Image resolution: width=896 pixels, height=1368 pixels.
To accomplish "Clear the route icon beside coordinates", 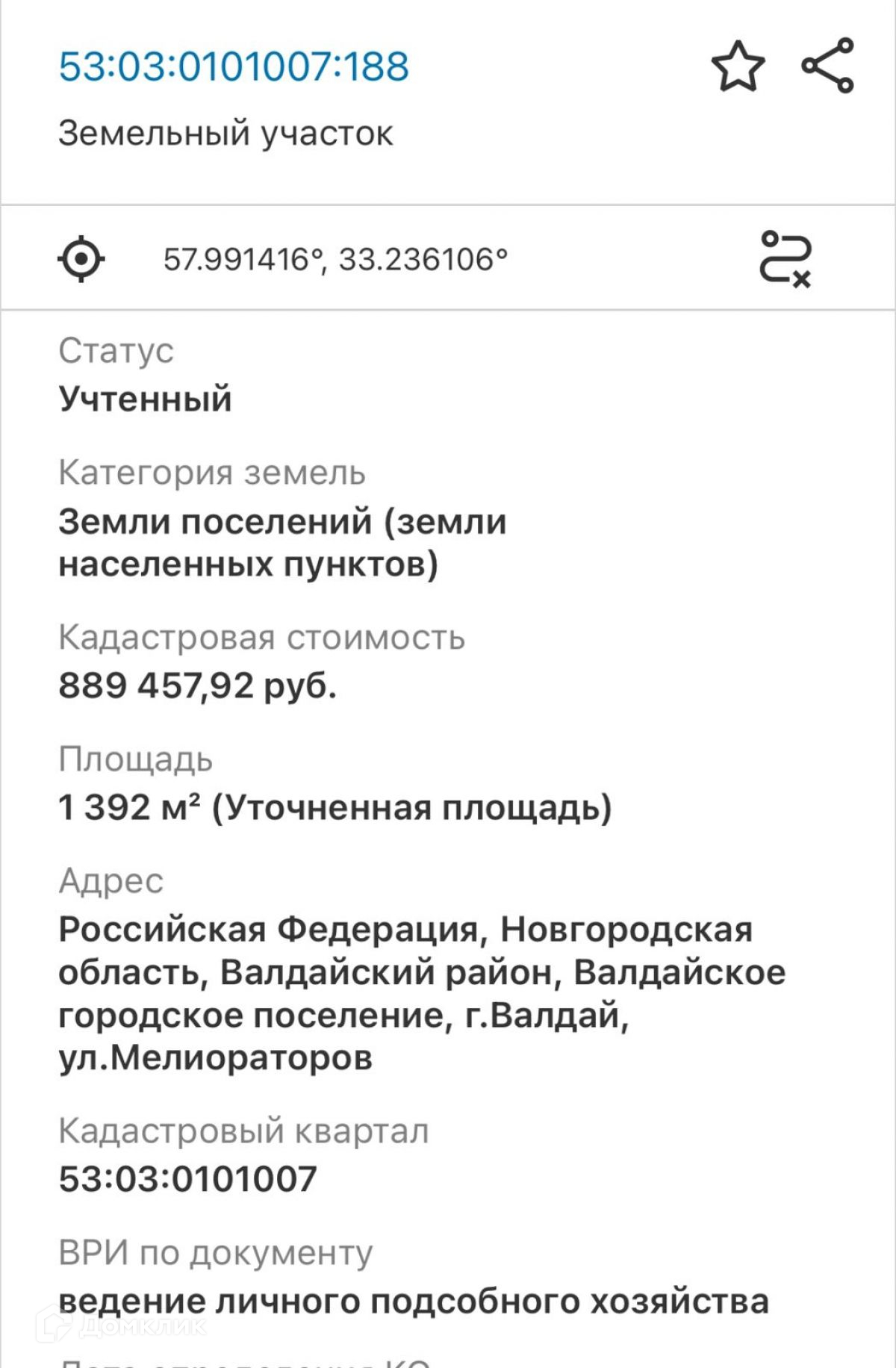I will [785, 259].
